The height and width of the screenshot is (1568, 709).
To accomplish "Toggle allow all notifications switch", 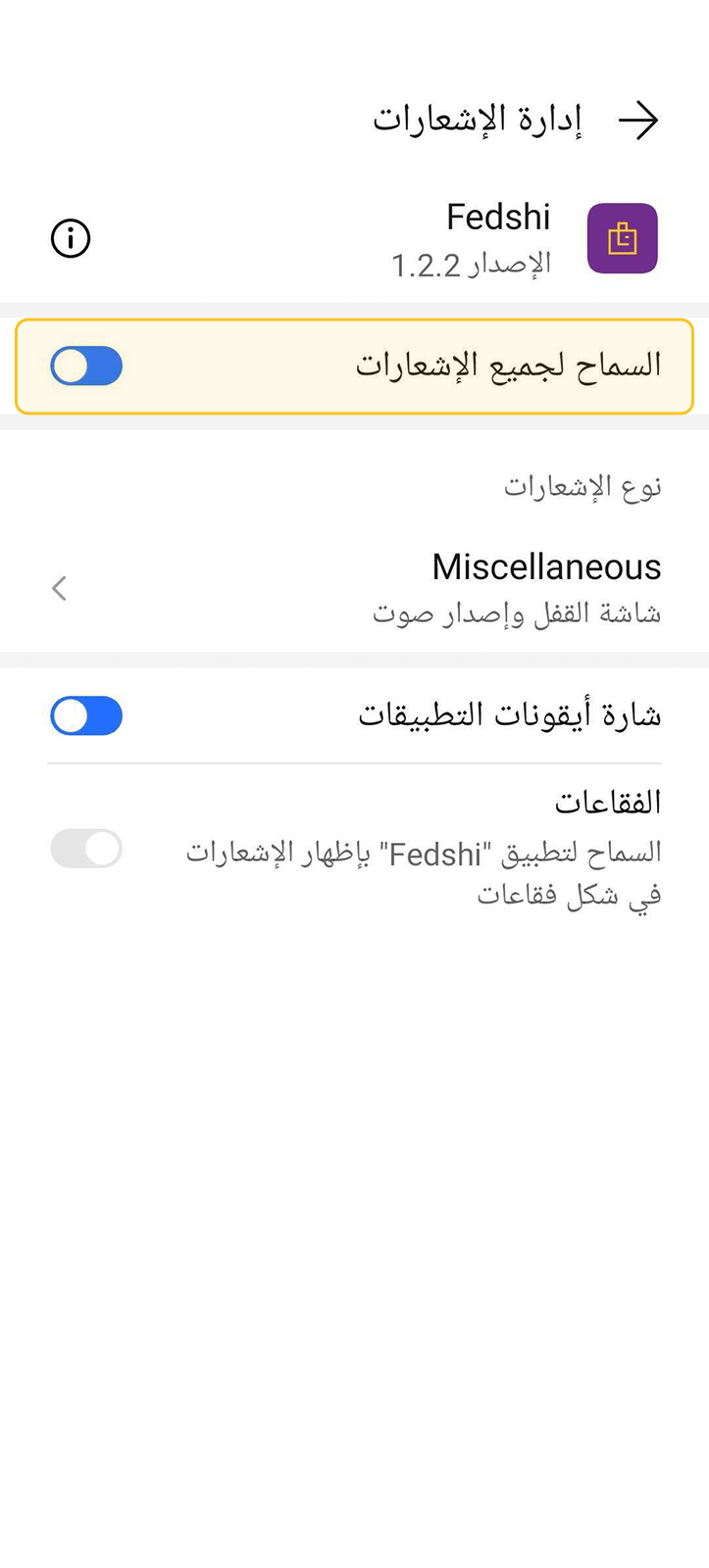I will tap(86, 367).
